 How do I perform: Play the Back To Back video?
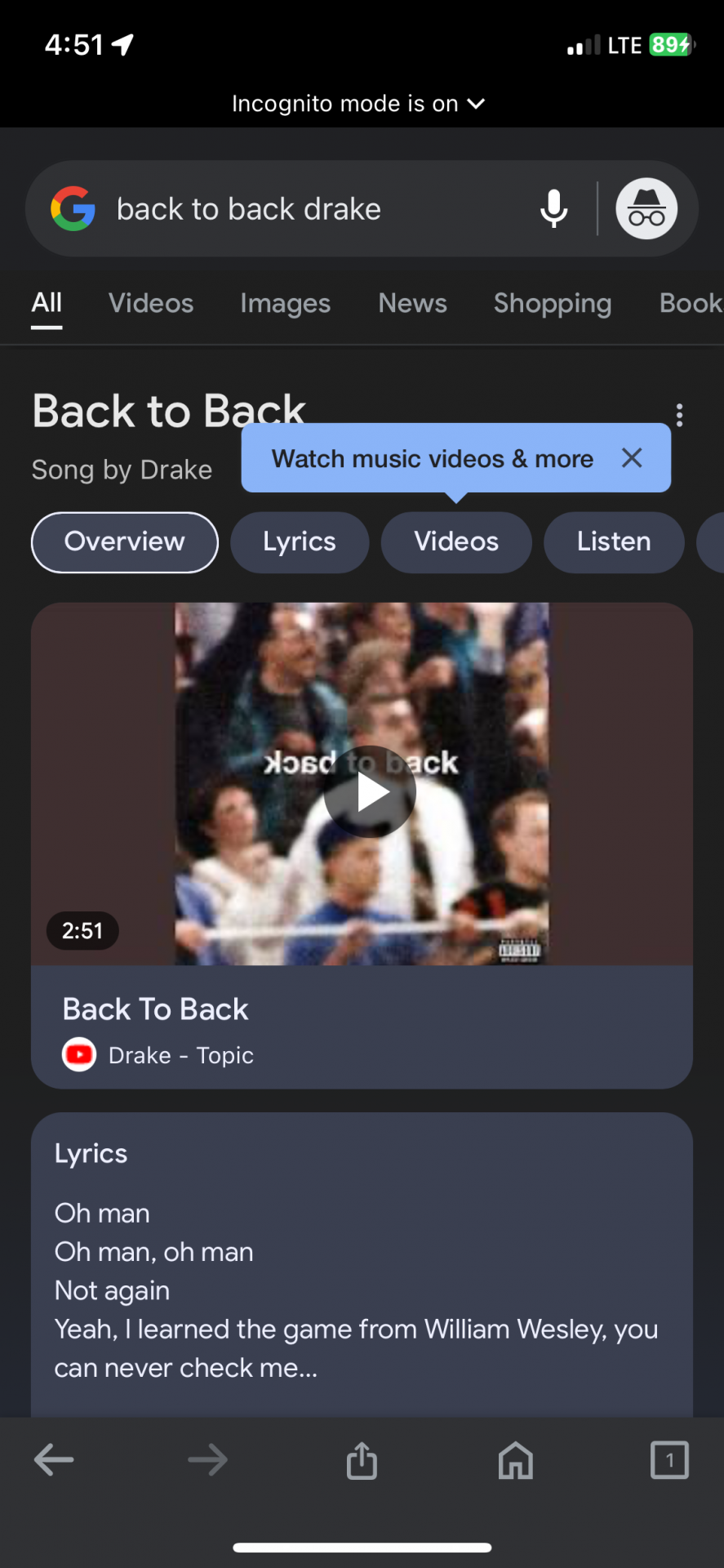[x=370, y=791]
